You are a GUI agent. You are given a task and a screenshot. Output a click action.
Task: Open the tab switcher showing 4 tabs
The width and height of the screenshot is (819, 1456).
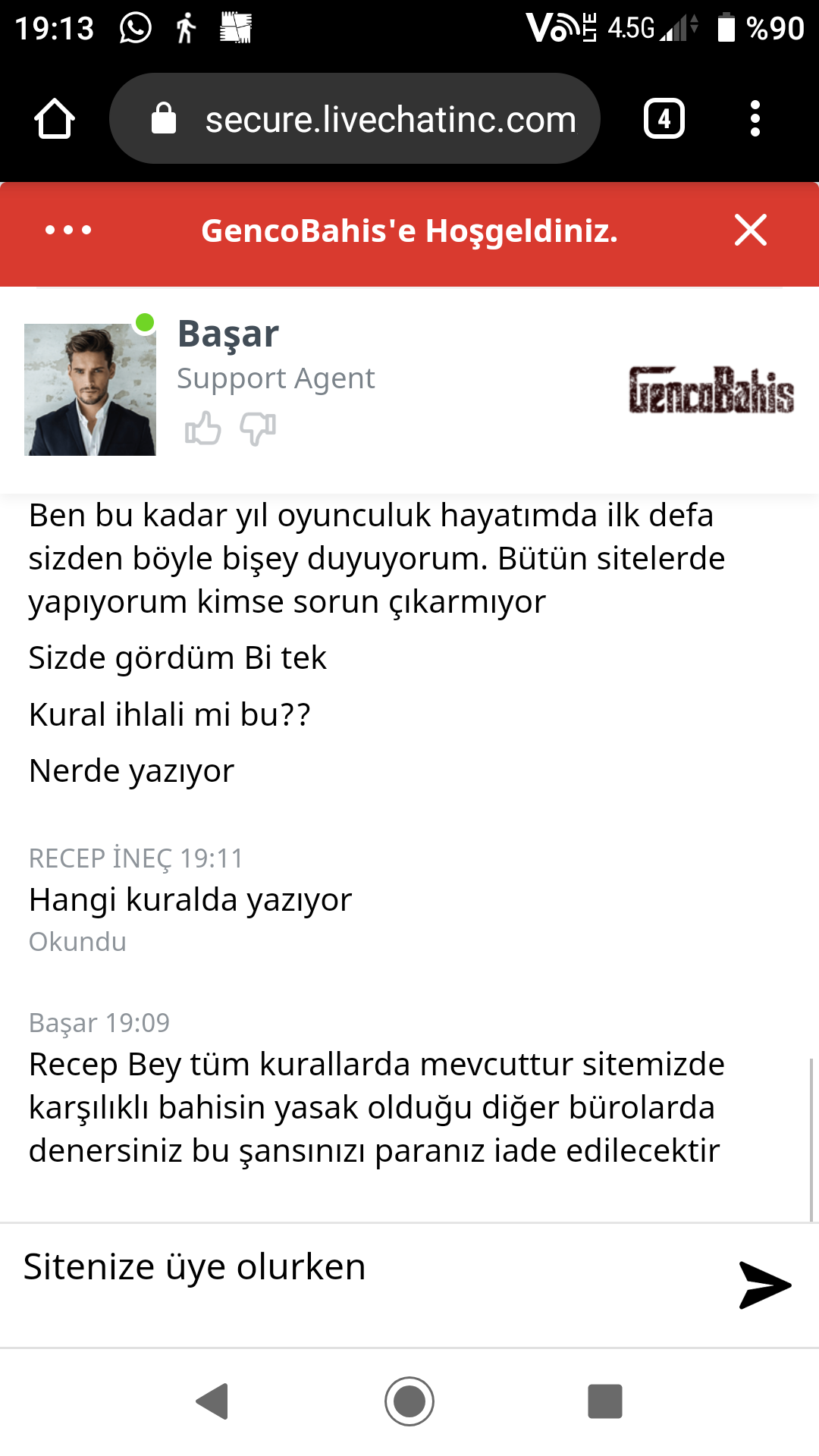tap(664, 119)
